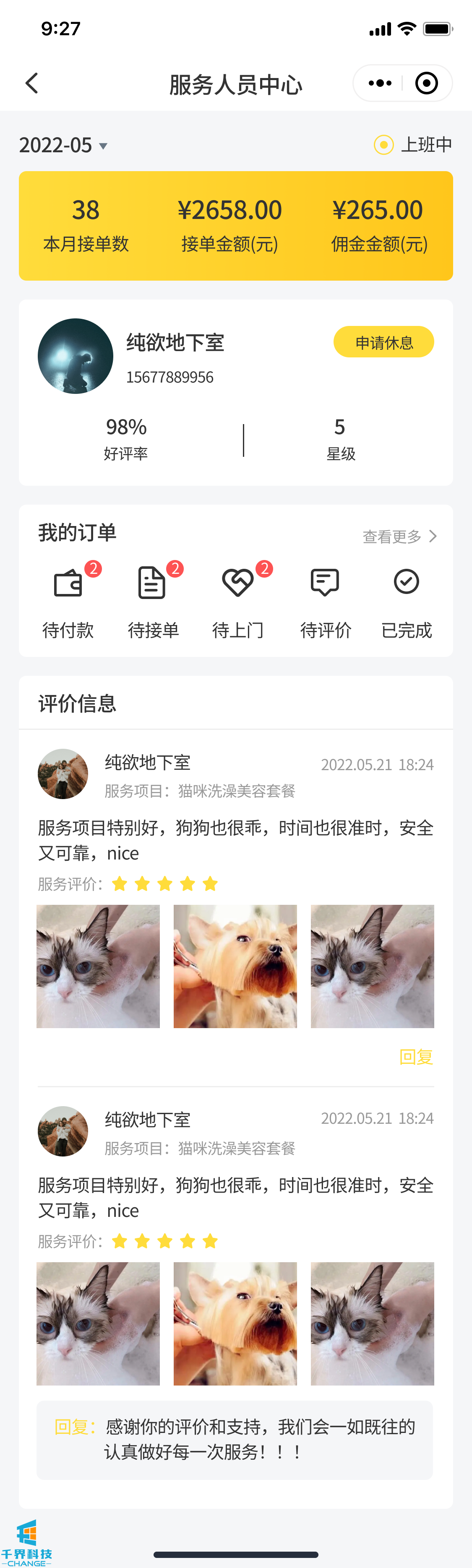Open 待评价 orders
This screenshot has height=1568, width=472.
coord(325,599)
